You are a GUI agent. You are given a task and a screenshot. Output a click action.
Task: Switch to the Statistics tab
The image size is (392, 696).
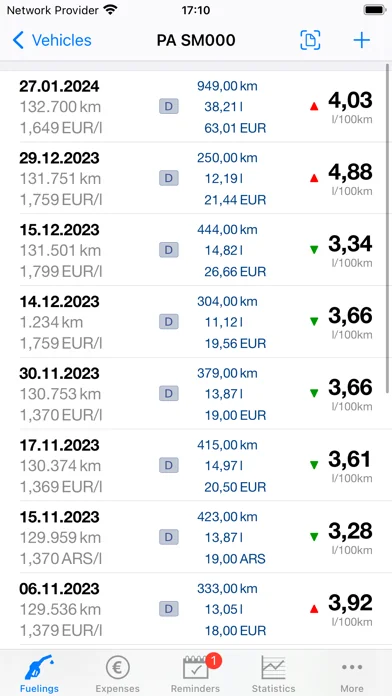273,673
